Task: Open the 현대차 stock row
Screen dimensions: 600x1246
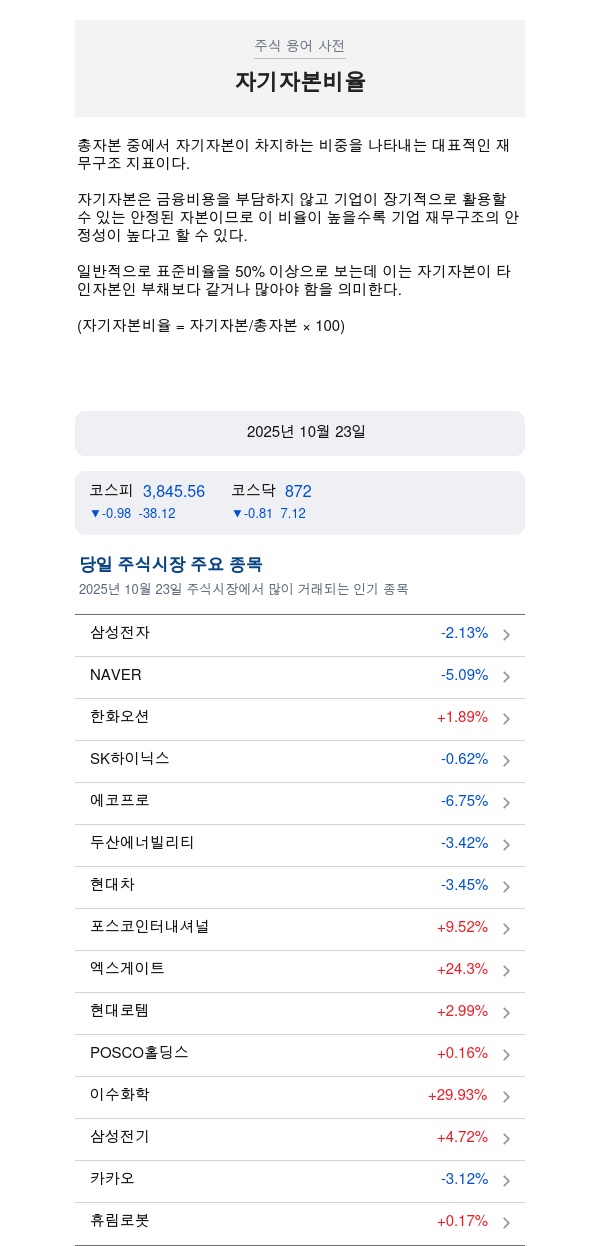Action: point(299,886)
